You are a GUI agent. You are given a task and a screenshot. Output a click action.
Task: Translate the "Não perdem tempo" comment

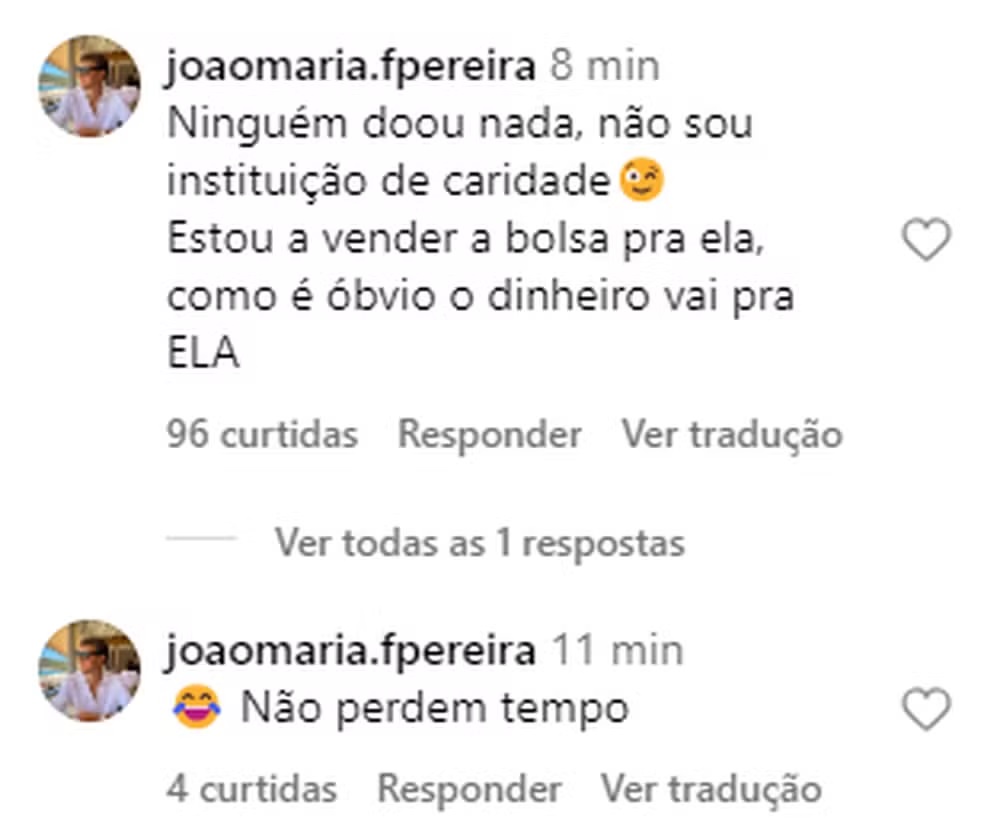tap(711, 789)
